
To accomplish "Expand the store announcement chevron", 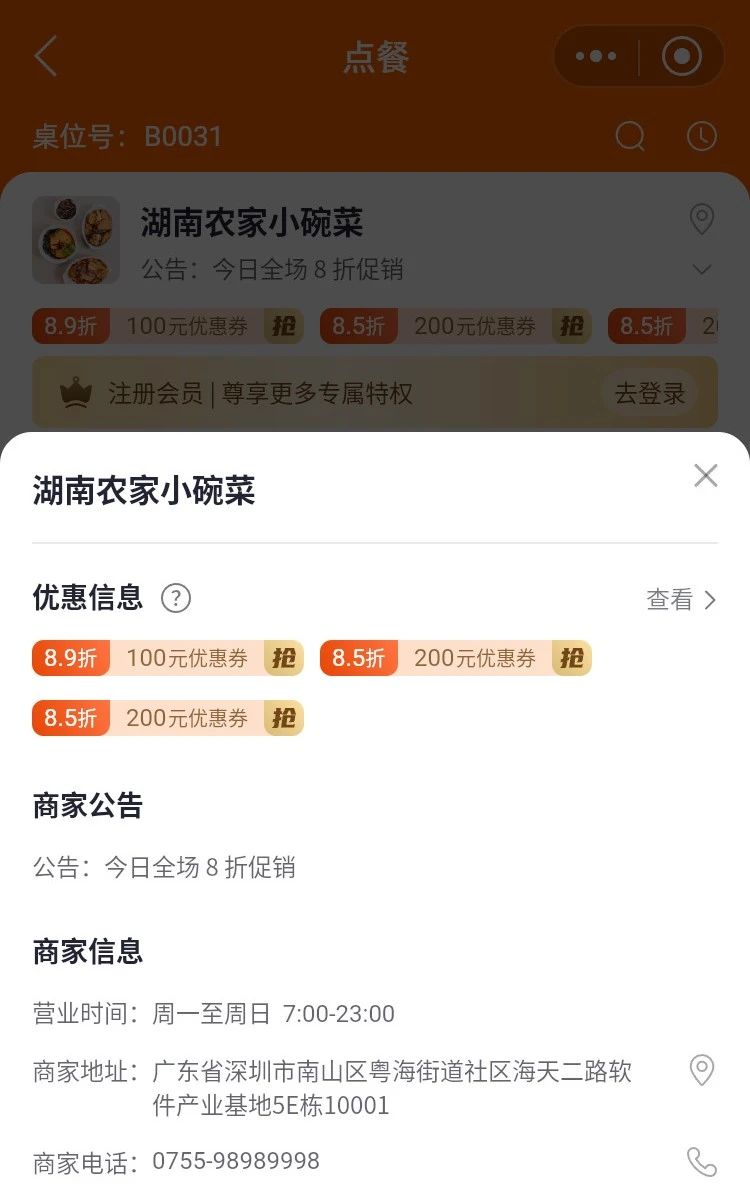I will point(701,270).
